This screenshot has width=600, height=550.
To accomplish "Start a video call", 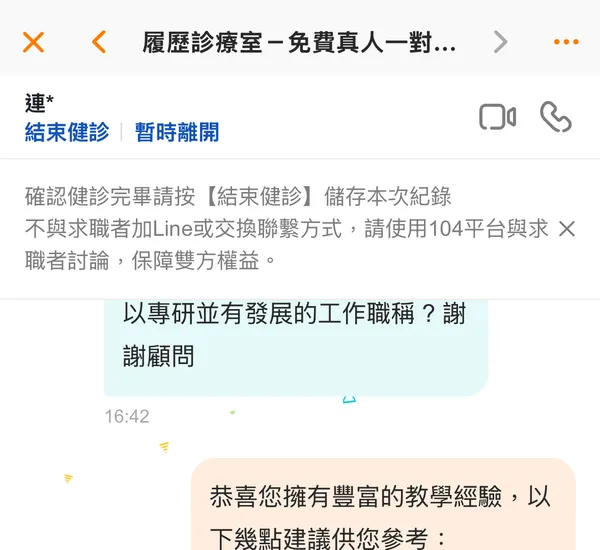I will tap(497, 117).
